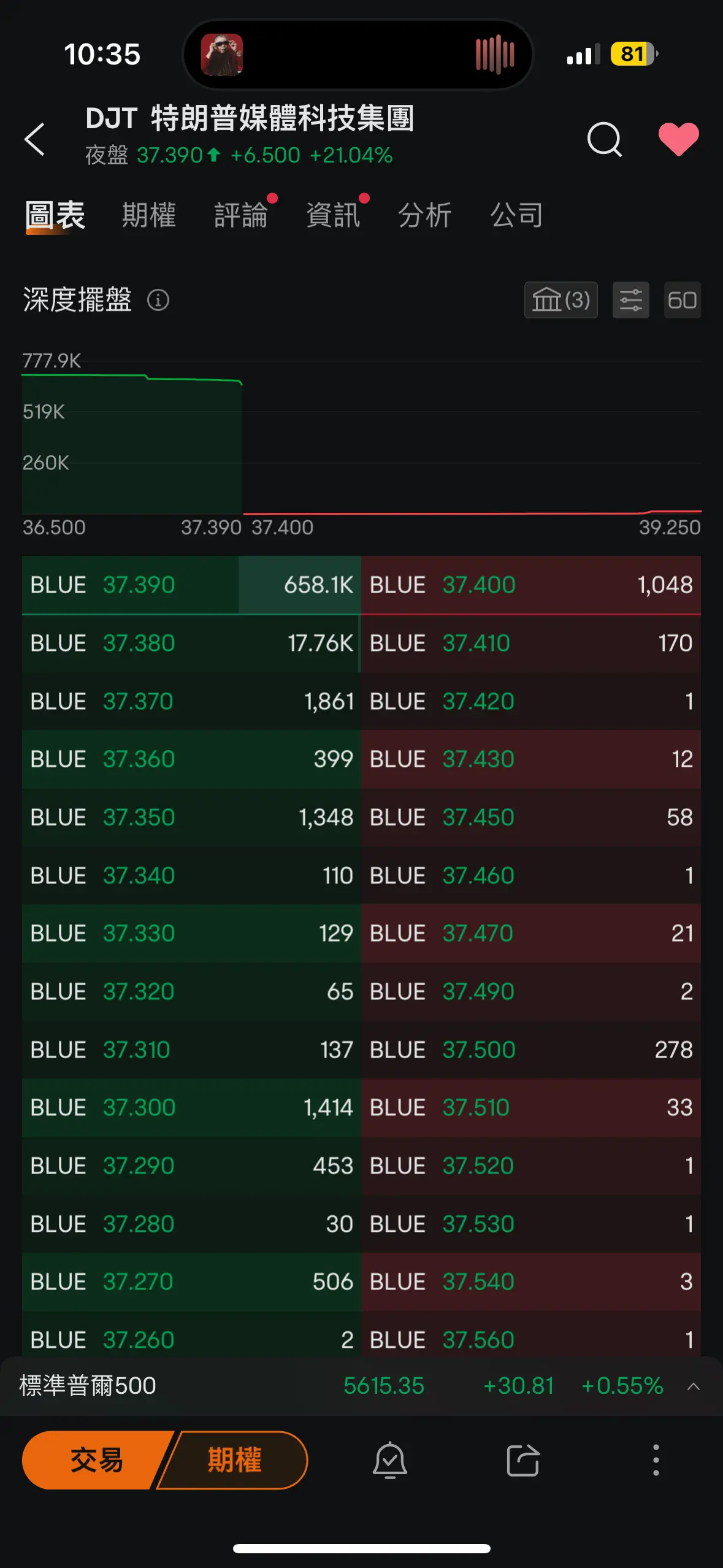Screen dimensions: 723x1568
Task: Open the three-dot overflow menu
Action: tap(656, 1460)
